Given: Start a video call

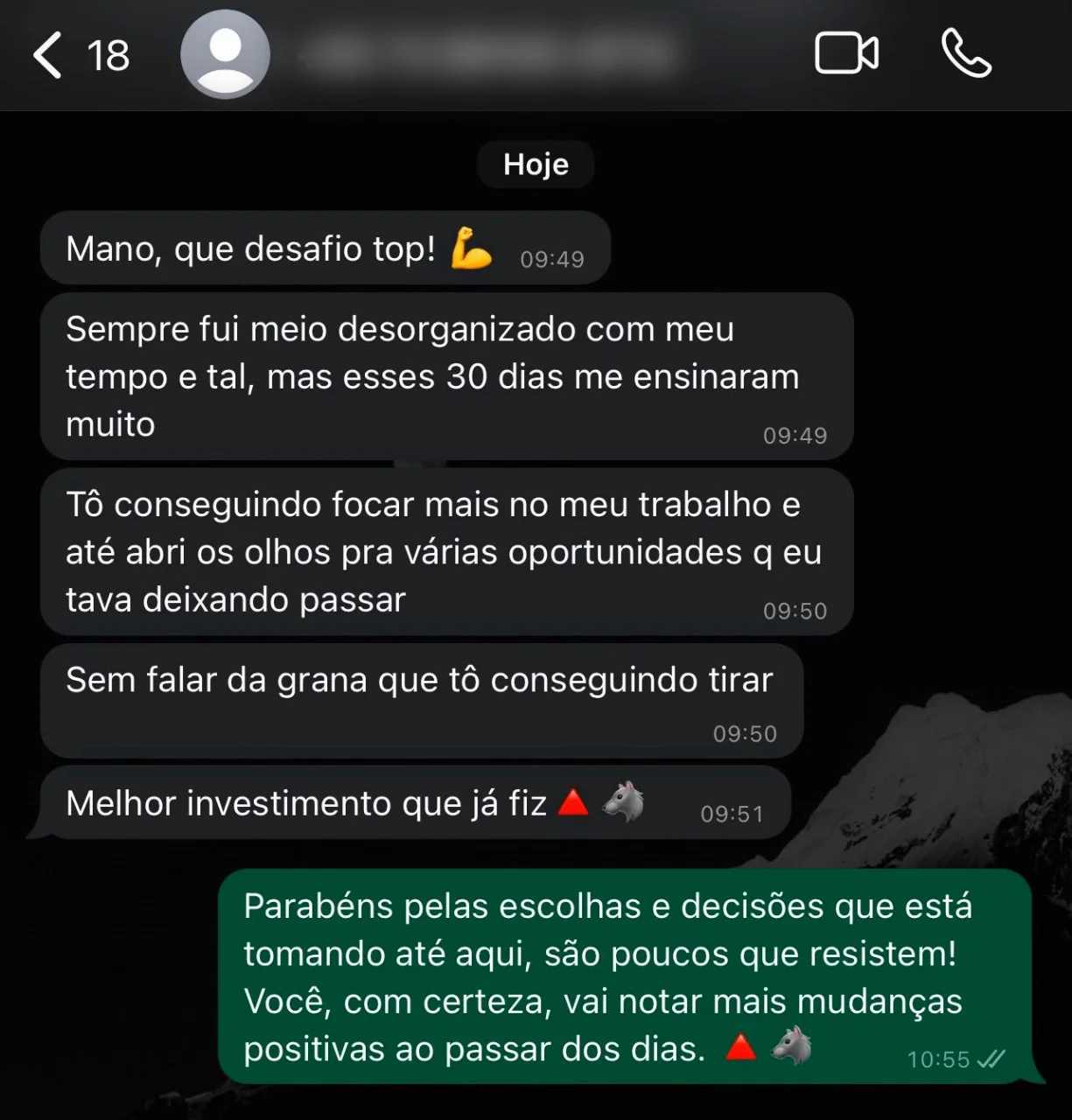Looking at the screenshot, I should tap(845, 54).
